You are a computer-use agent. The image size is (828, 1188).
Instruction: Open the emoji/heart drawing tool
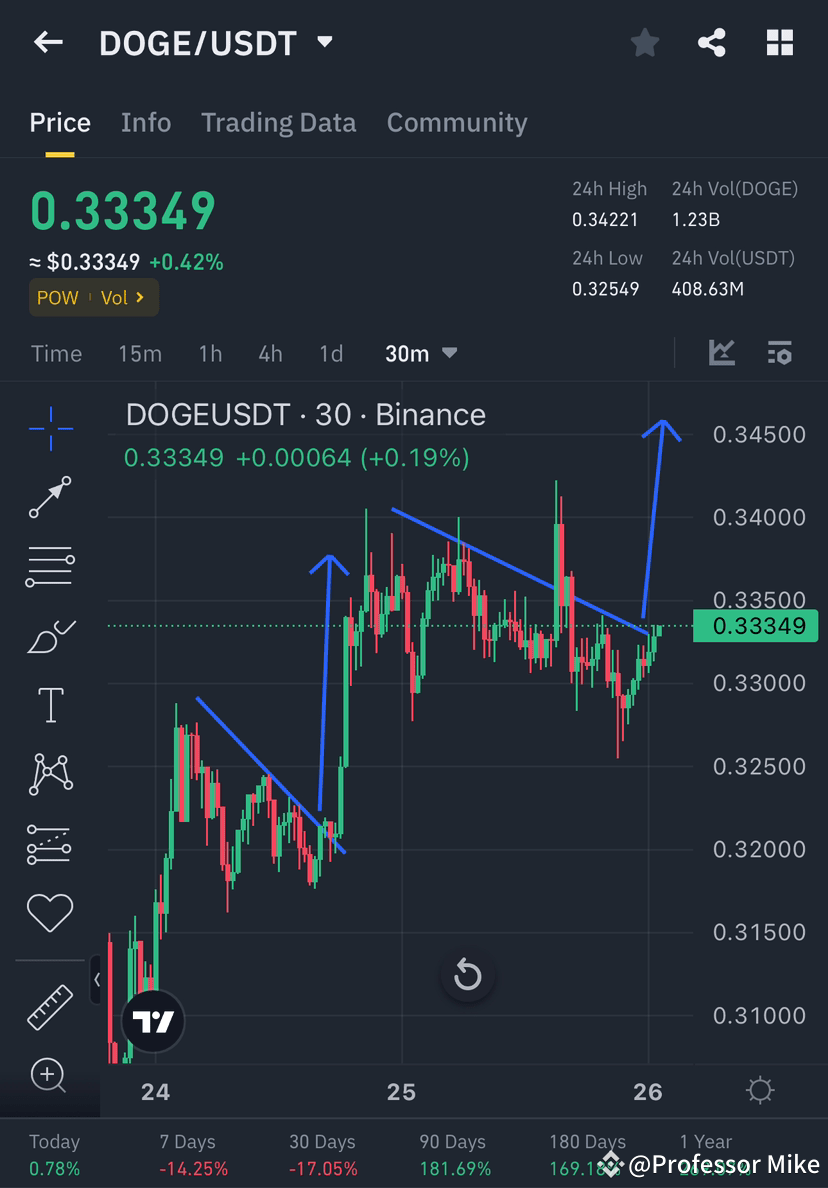coord(50,912)
